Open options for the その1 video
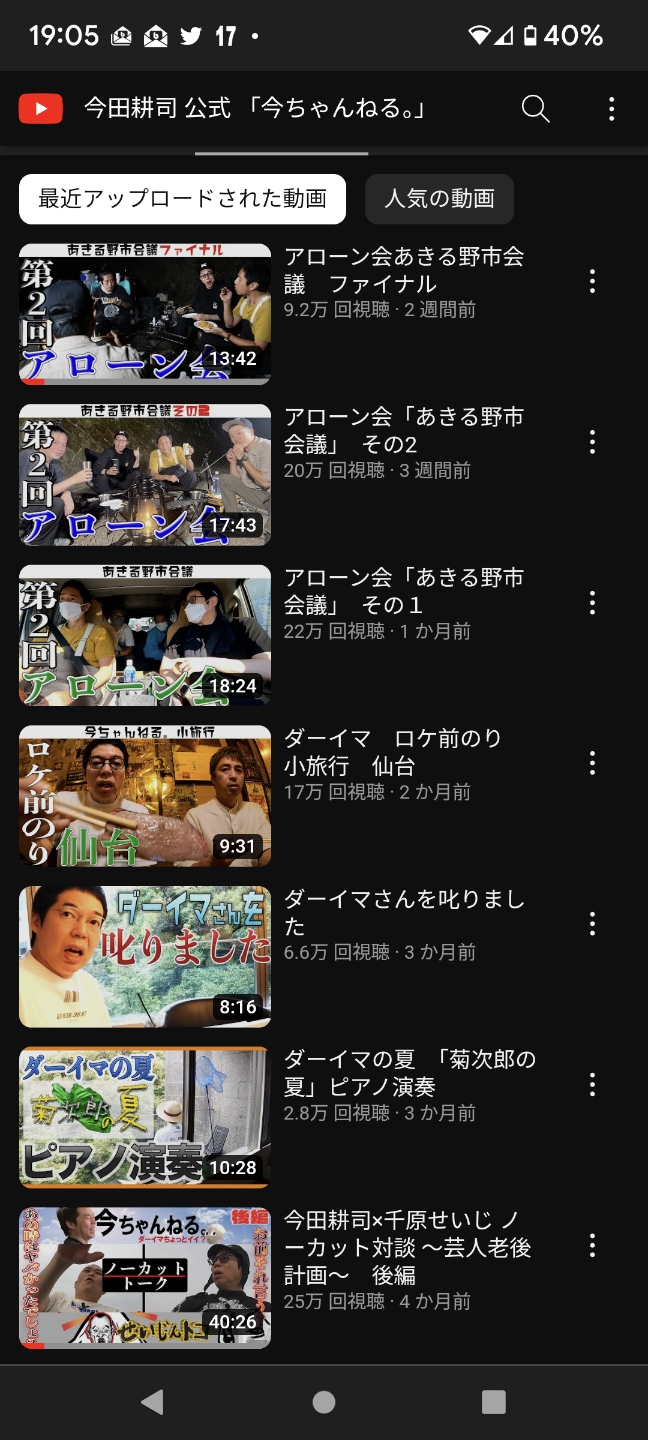This screenshot has height=1440, width=648. tap(592, 602)
